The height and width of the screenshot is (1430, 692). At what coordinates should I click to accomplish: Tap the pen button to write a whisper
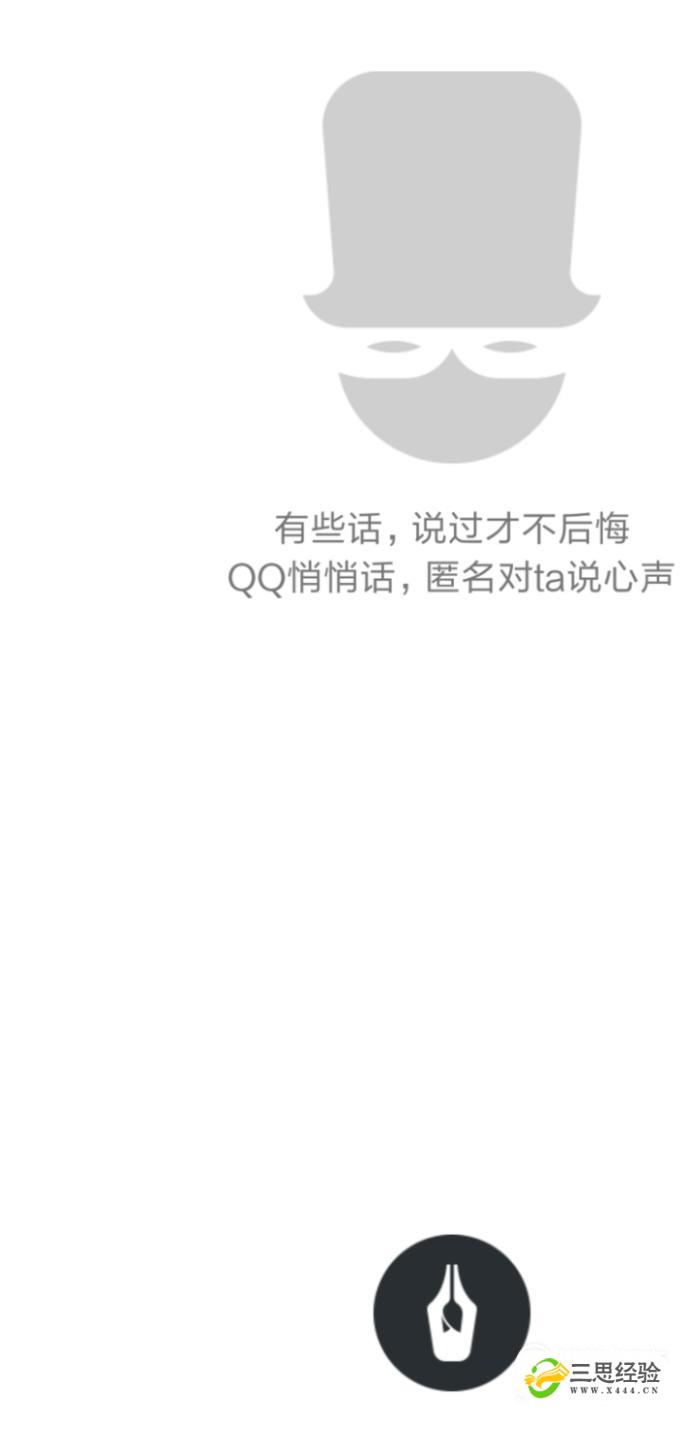pos(452,1312)
